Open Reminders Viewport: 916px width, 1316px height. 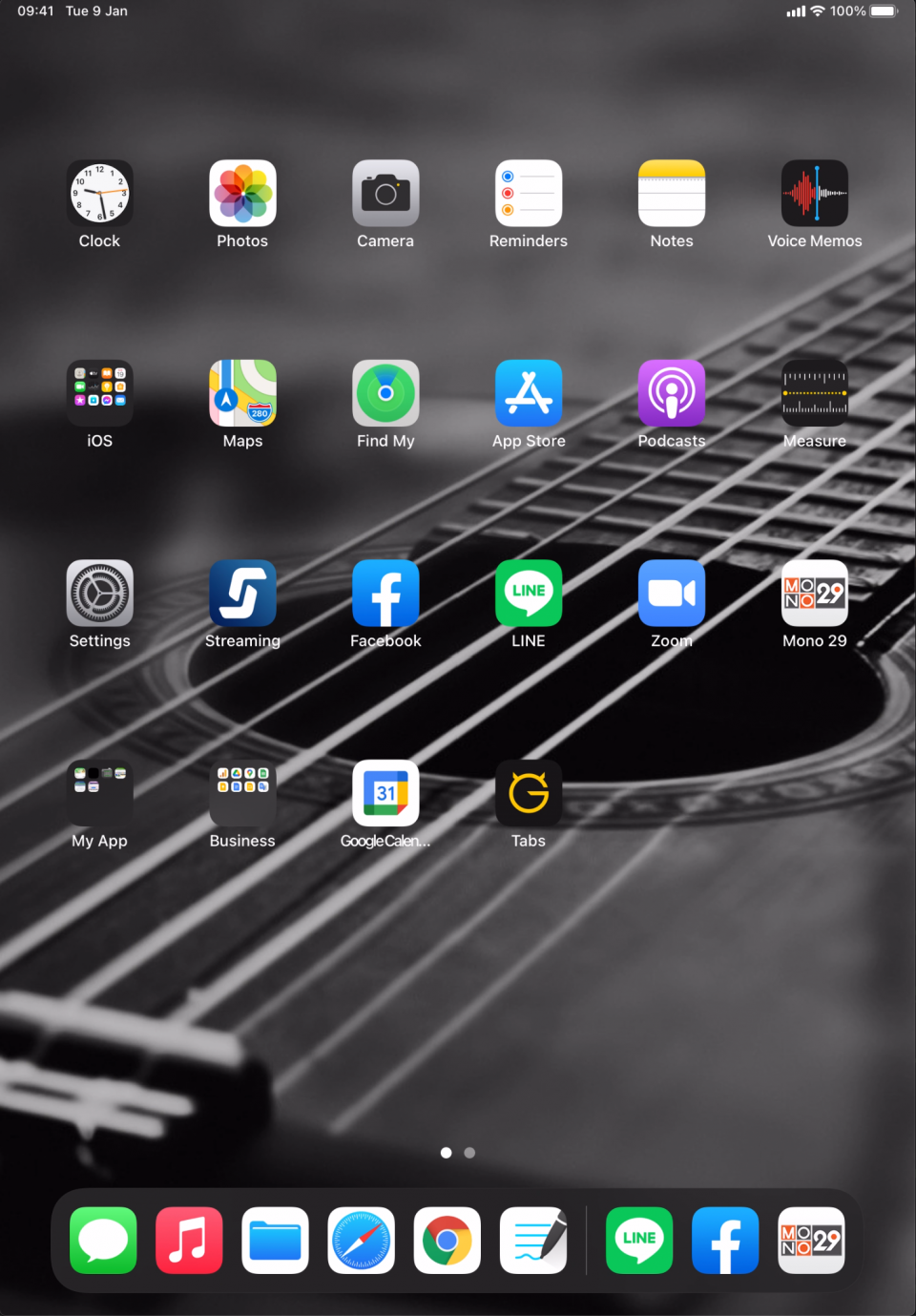click(x=529, y=193)
